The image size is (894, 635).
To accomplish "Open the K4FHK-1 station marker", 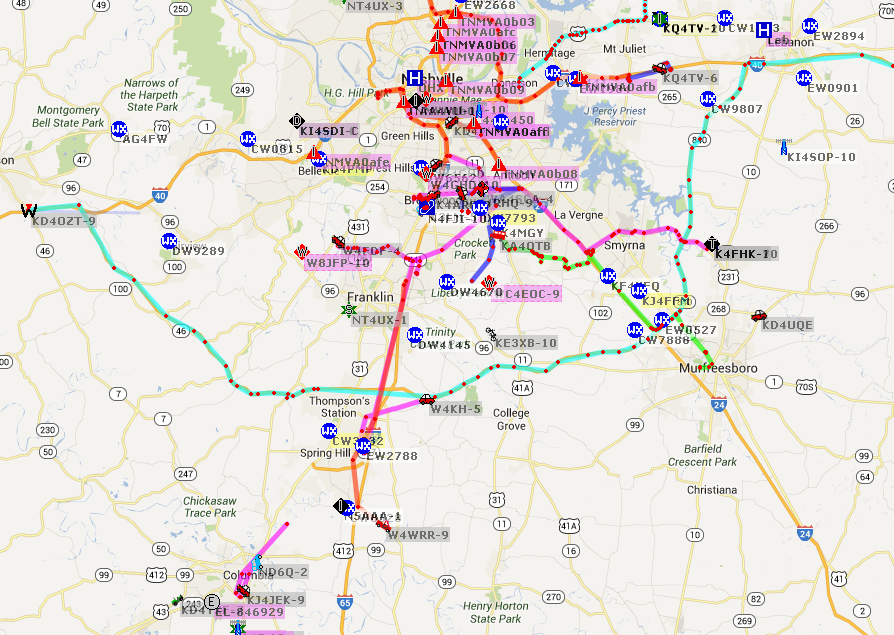I will tap(712, 244).
